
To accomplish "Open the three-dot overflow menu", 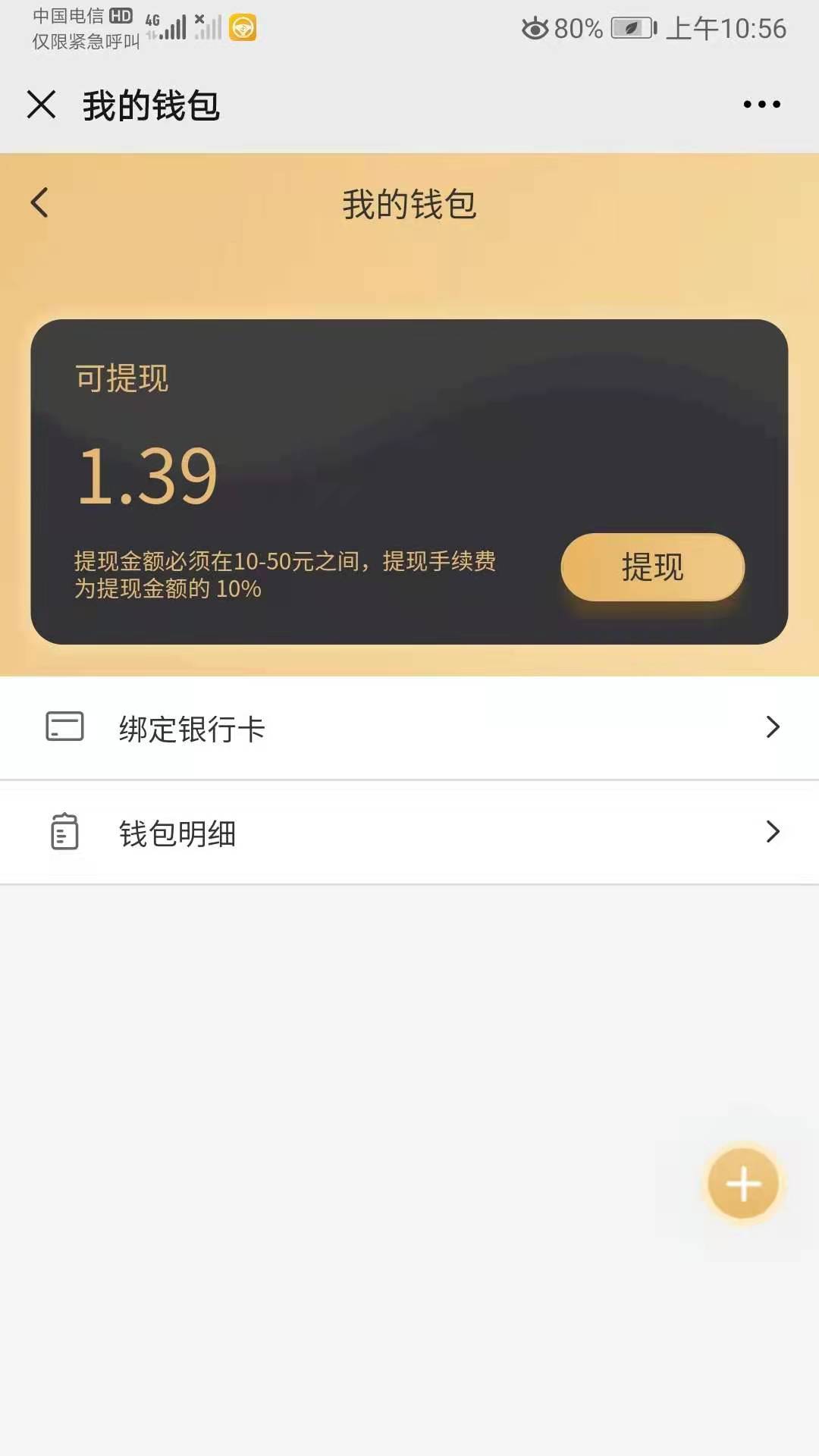I will pos(761,105).
